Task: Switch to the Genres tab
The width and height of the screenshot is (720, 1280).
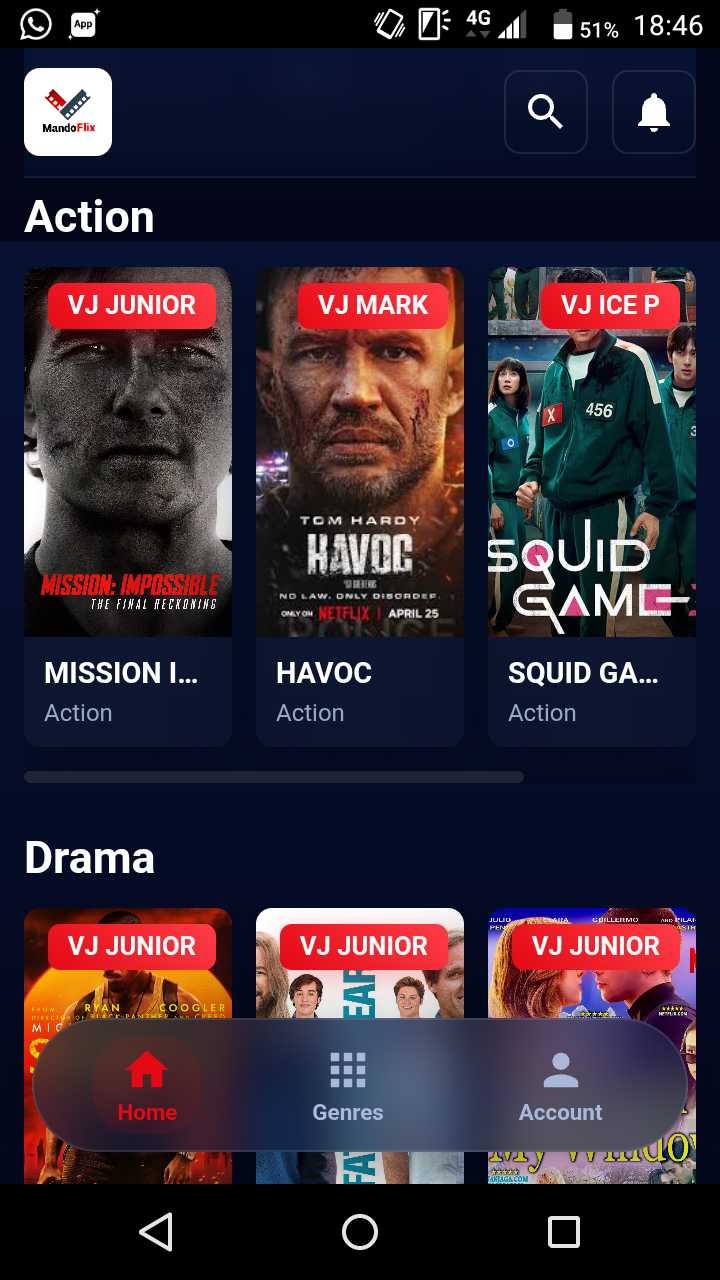Action: (x=348, y=1086)
